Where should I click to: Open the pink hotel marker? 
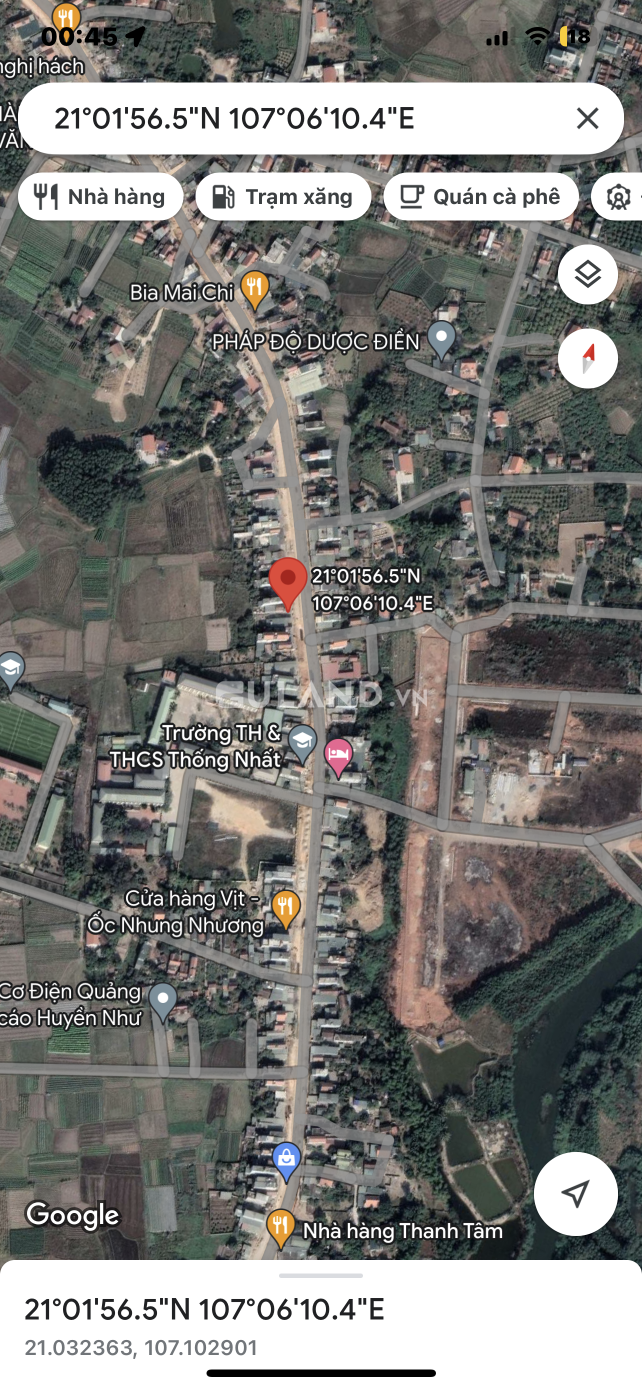click(x=338, y=758)
